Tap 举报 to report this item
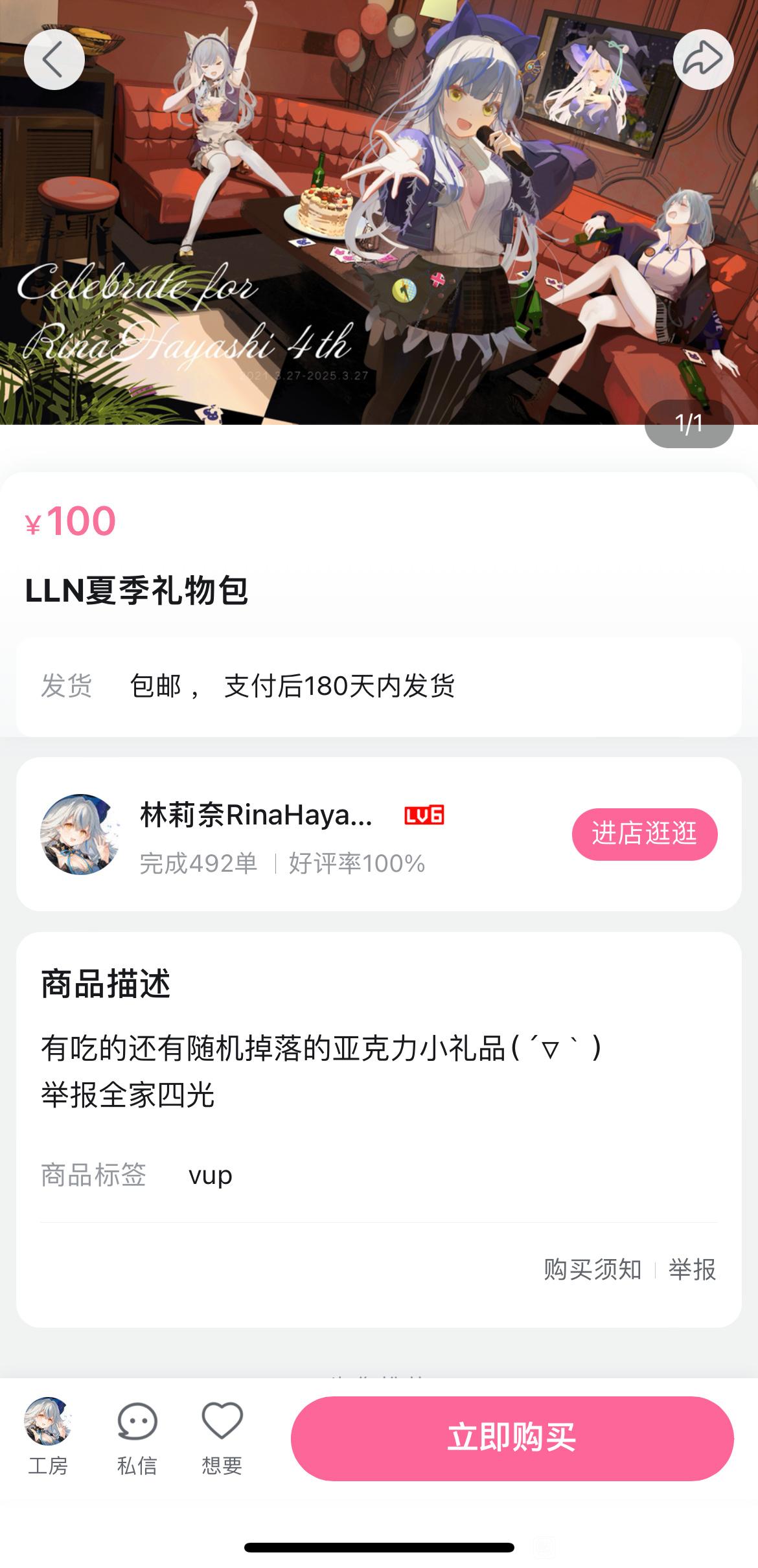The width and height of the screenshot is (758, 1568). 692,1269
